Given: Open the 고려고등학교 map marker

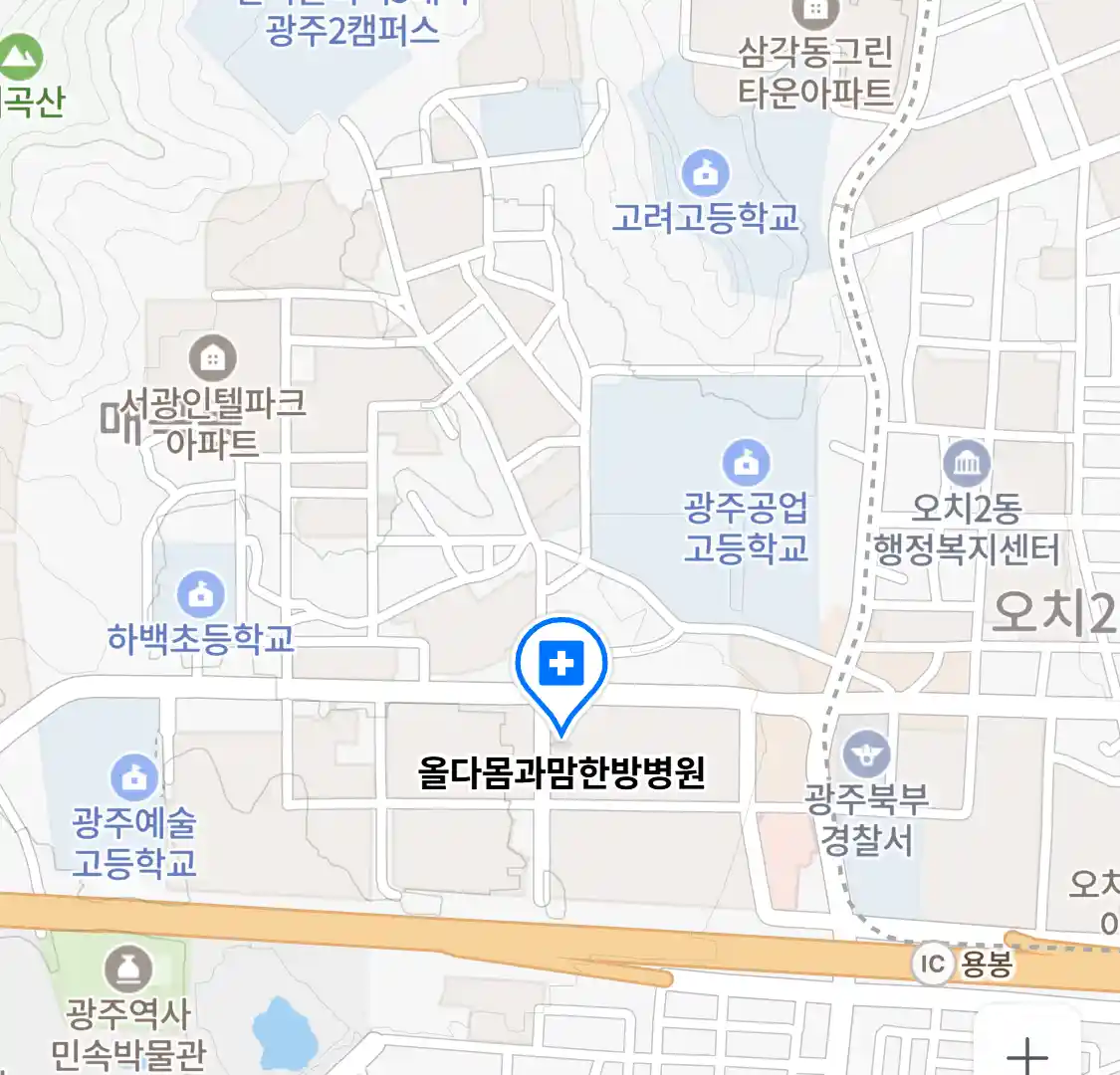Looking at the screenshot, I should tap(706, 173).
